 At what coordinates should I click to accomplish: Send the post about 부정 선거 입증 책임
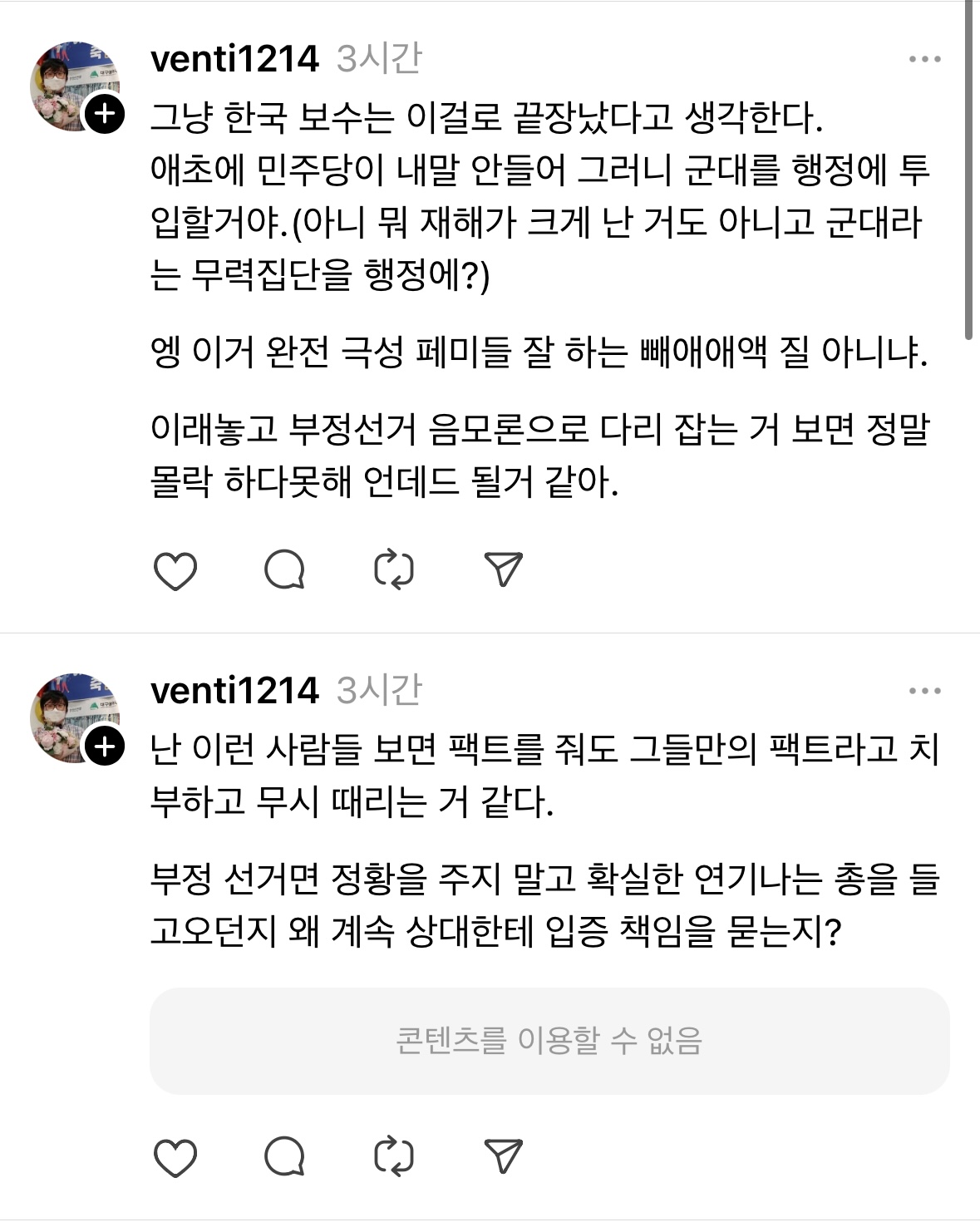pos(503,1157)
